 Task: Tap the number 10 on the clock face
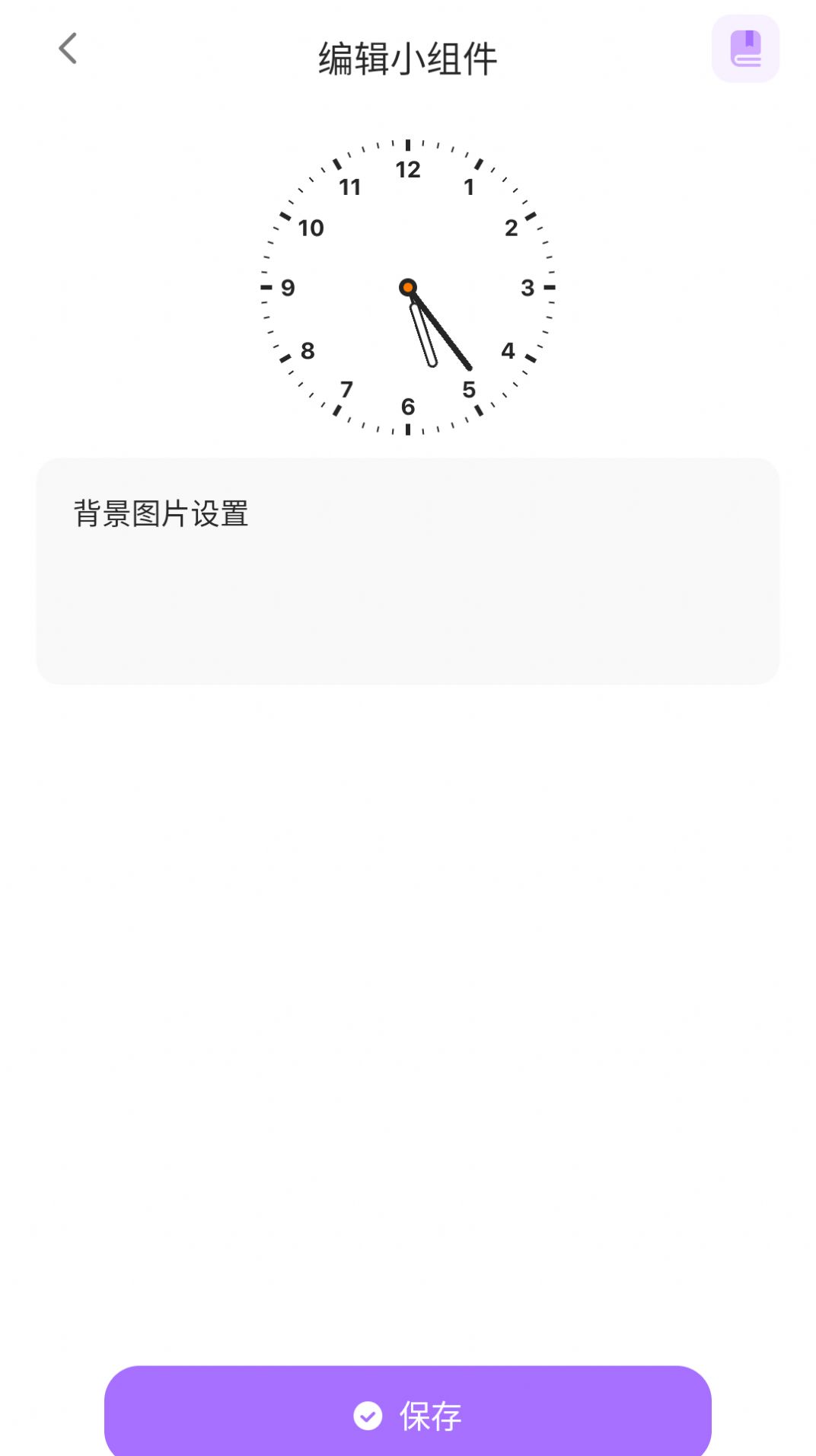311,228
